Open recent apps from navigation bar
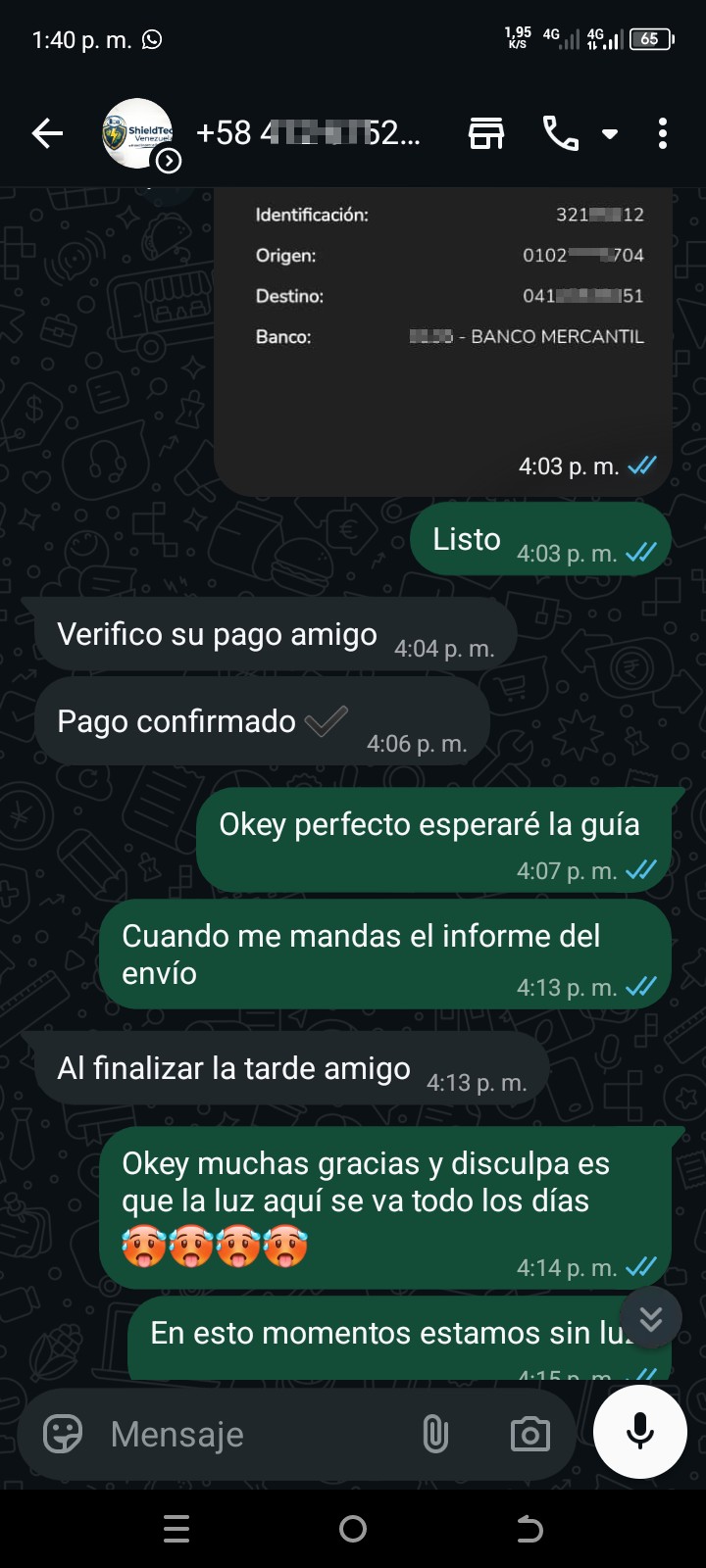706x1568 pixels. click(176, 1529)
